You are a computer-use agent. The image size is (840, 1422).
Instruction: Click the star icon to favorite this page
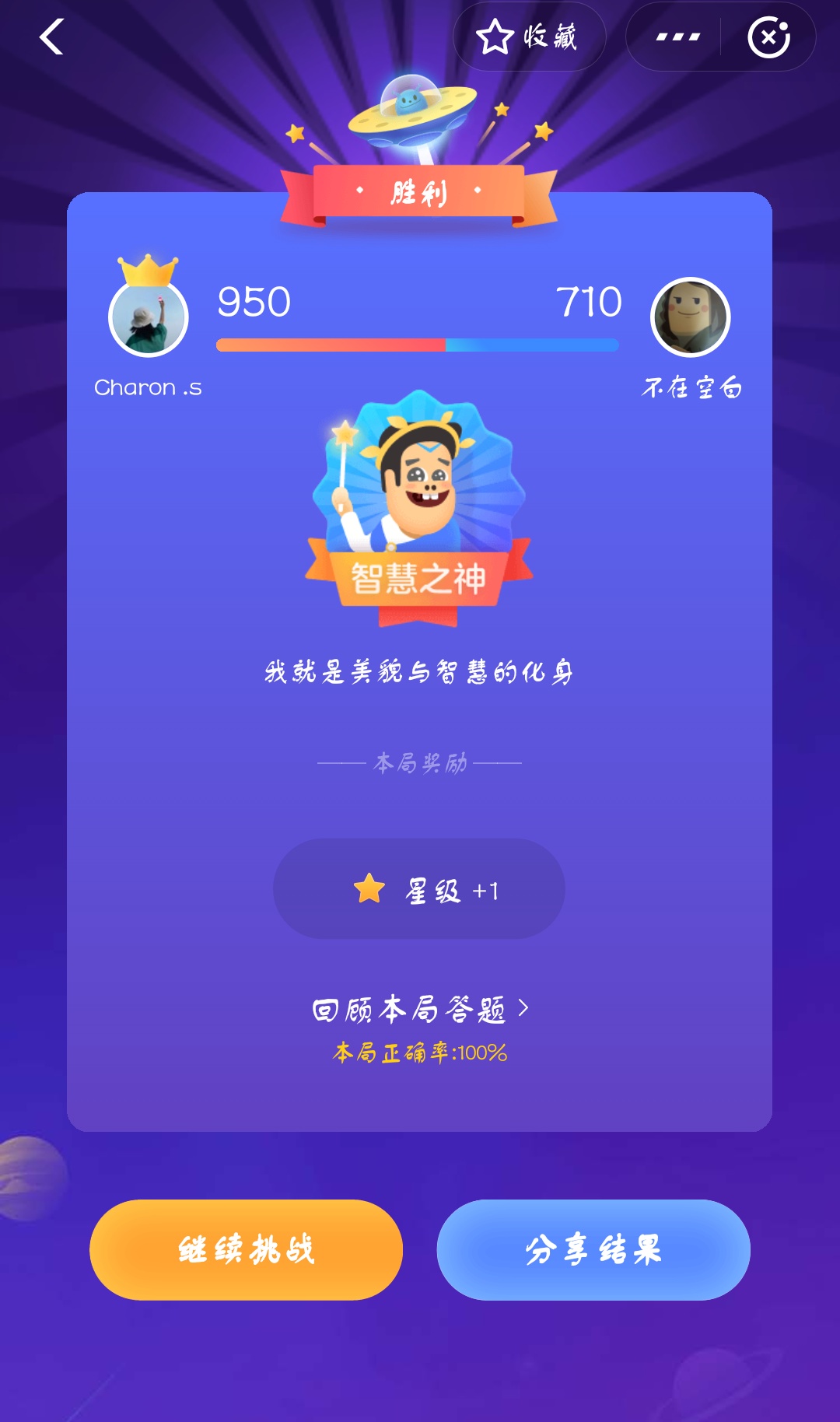click(x=495, y=37)
